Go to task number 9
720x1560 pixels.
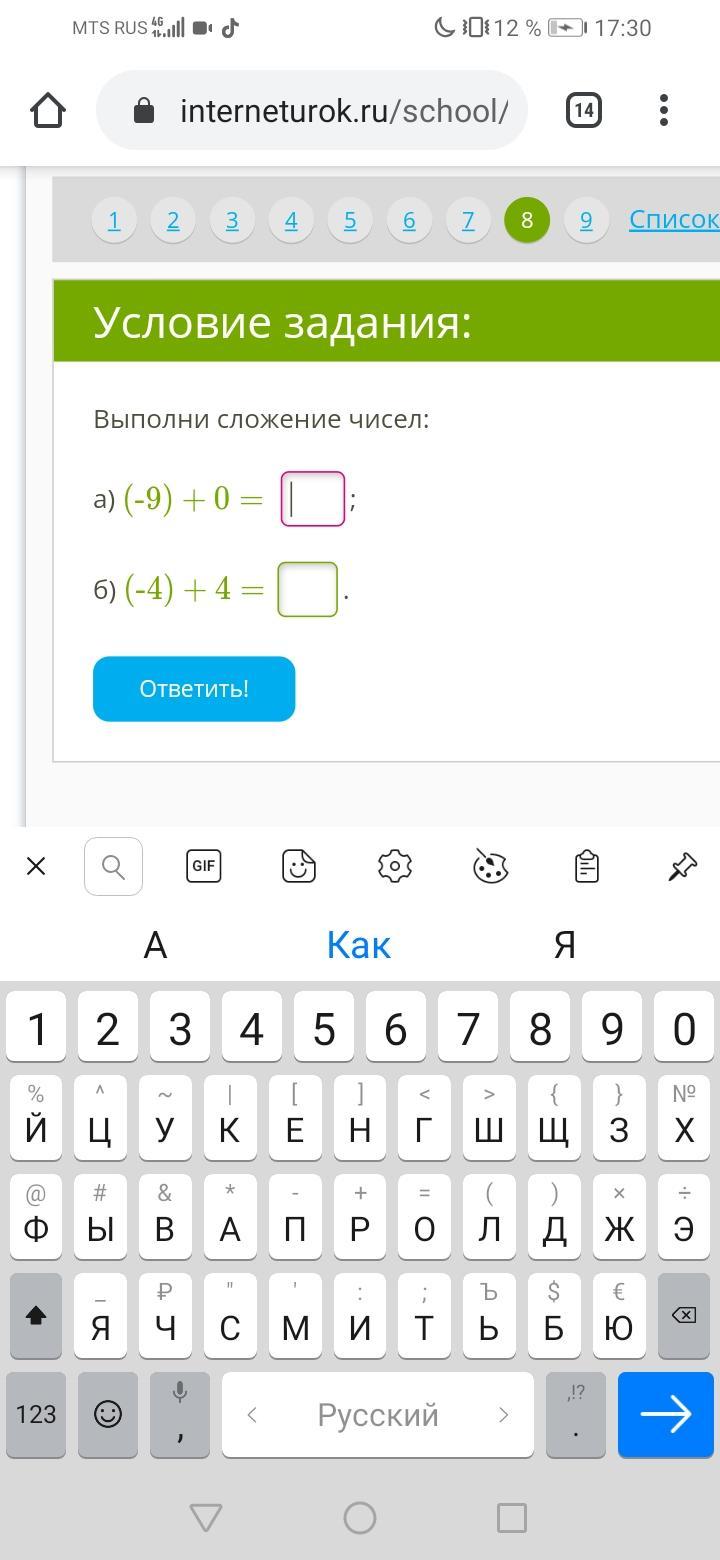pos(586,220)
